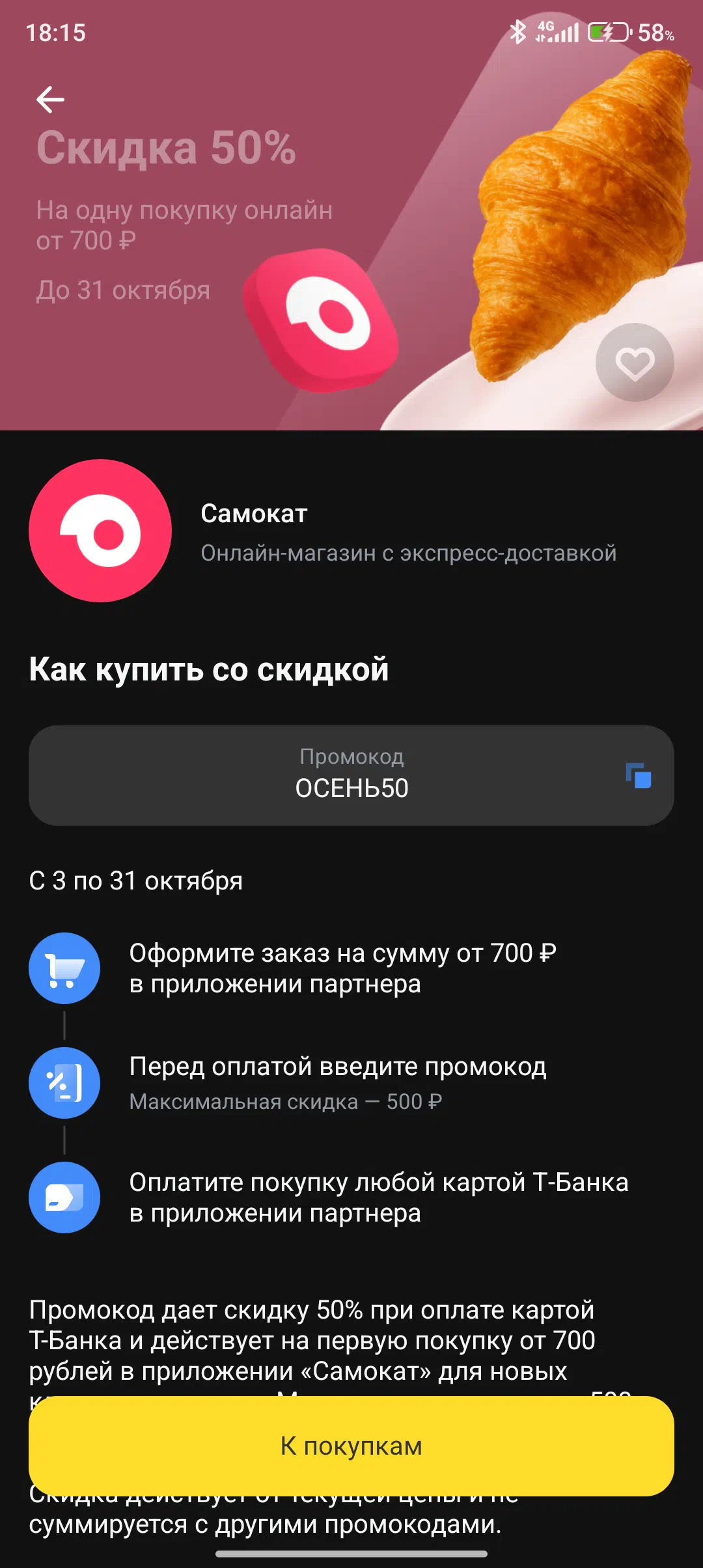Copy the promo code ОСЕНЬ50
Screen dimensions: 703x1568
click(639, 776)
